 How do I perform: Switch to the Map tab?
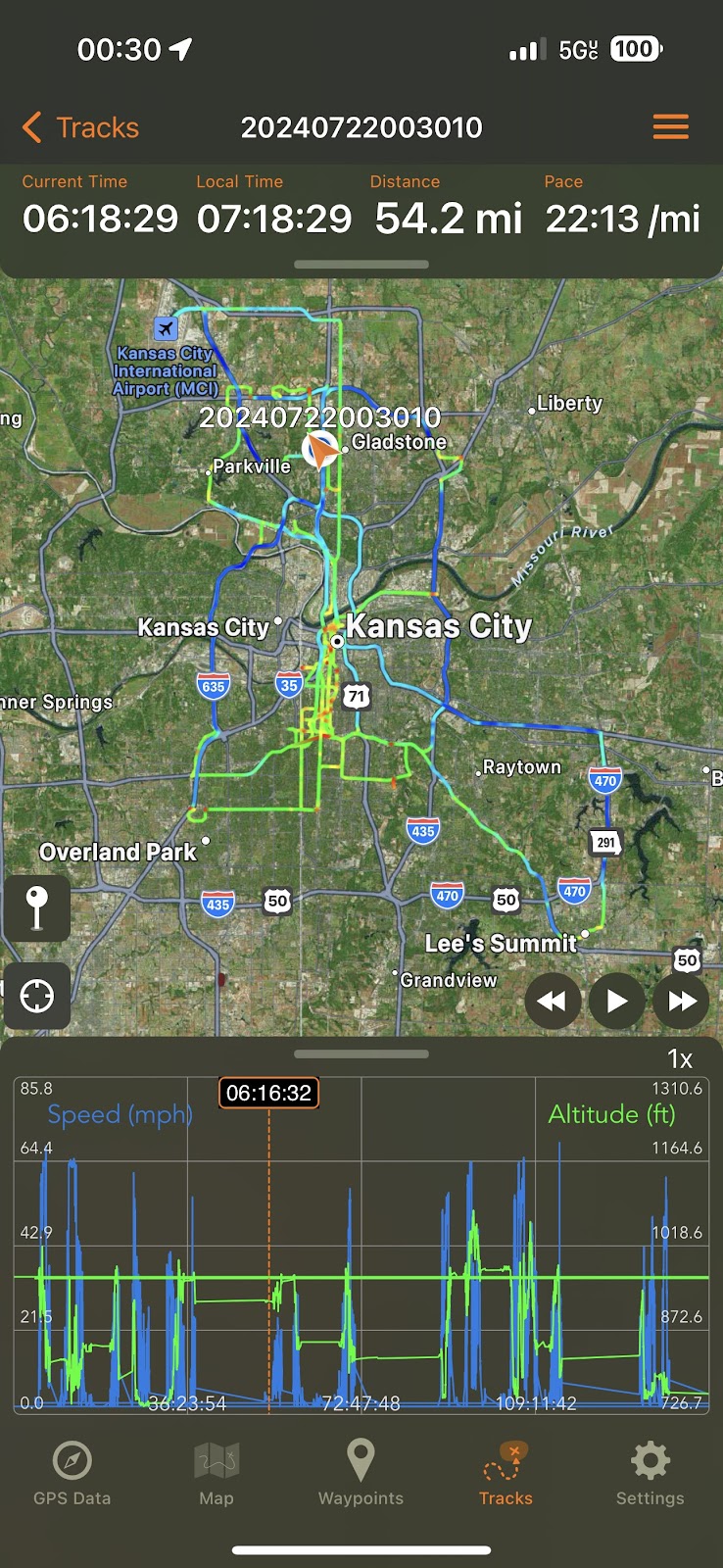[x=217, y=1473]
